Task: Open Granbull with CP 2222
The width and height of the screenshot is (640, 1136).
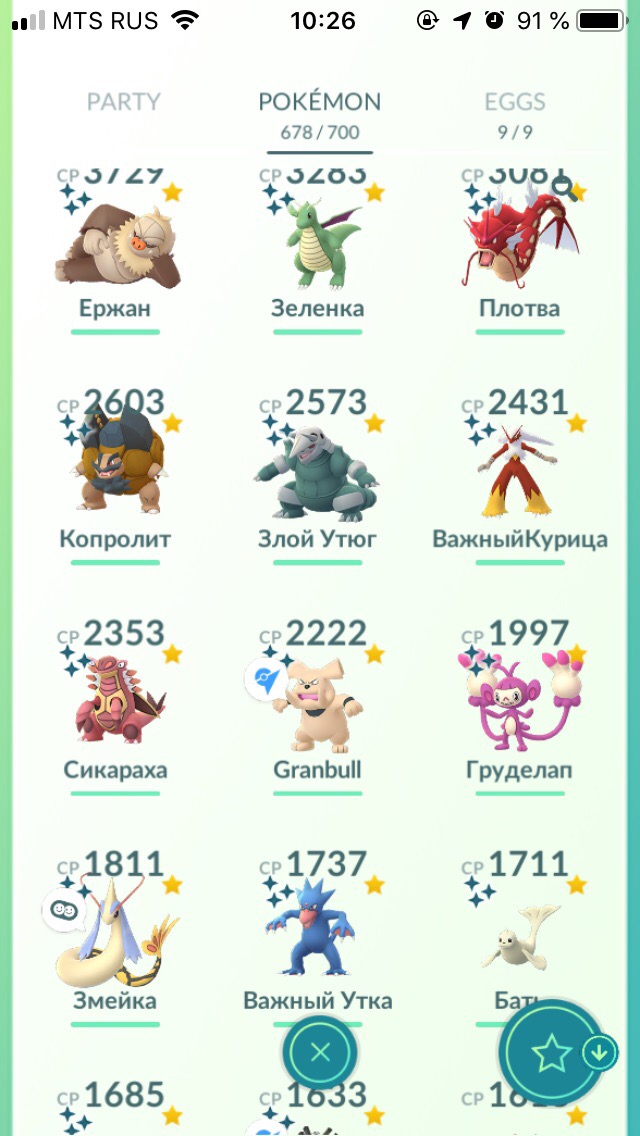Action: point(317,706)
